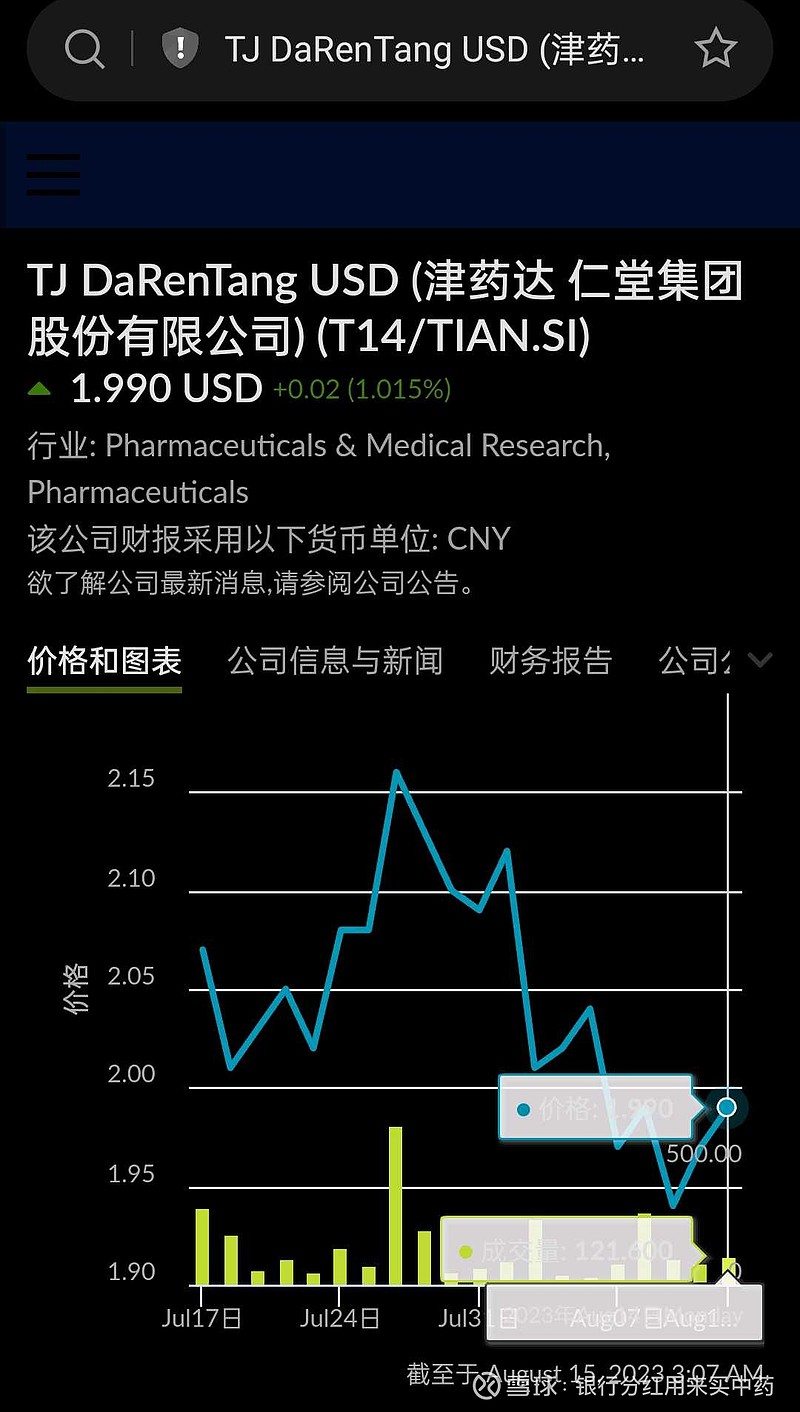Open the truncated 公司公告 tab
The image size is (800, 1412).
point(694,661)
